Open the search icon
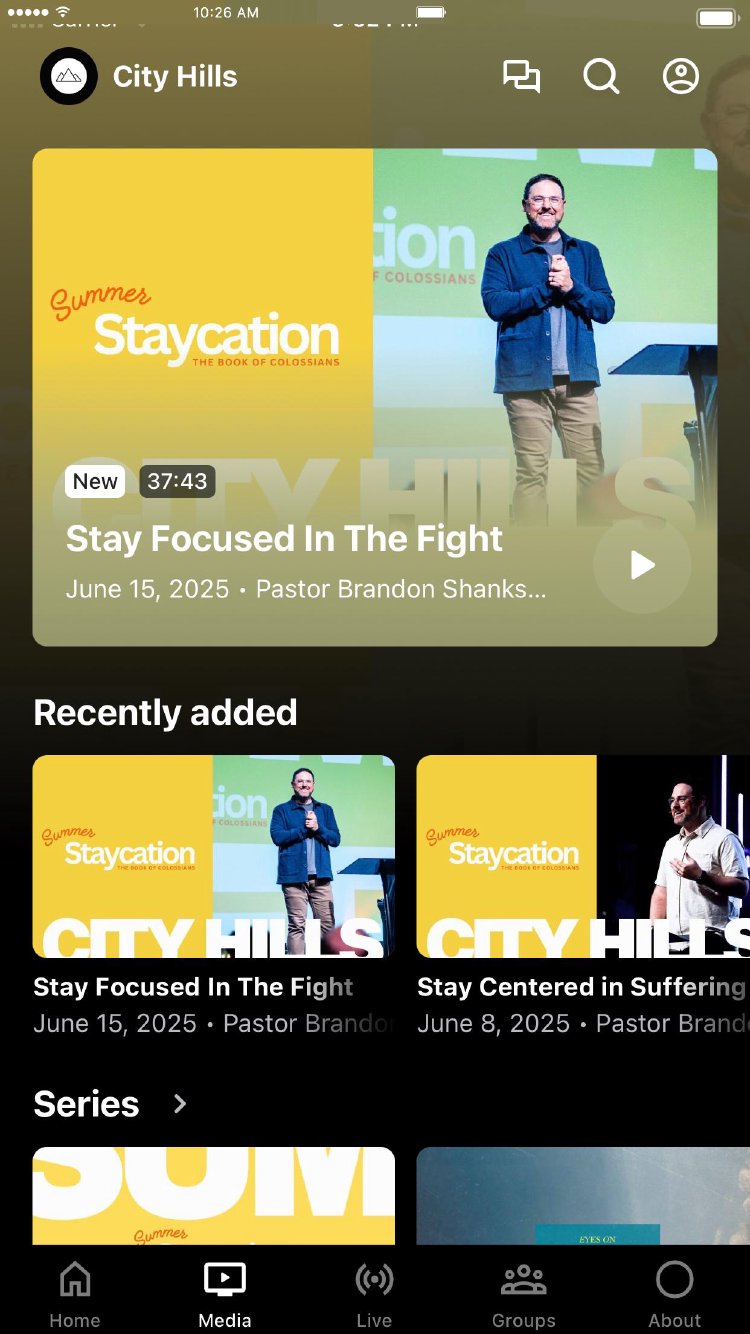Viewport: 750px width, 1334px height. point(601,77)
